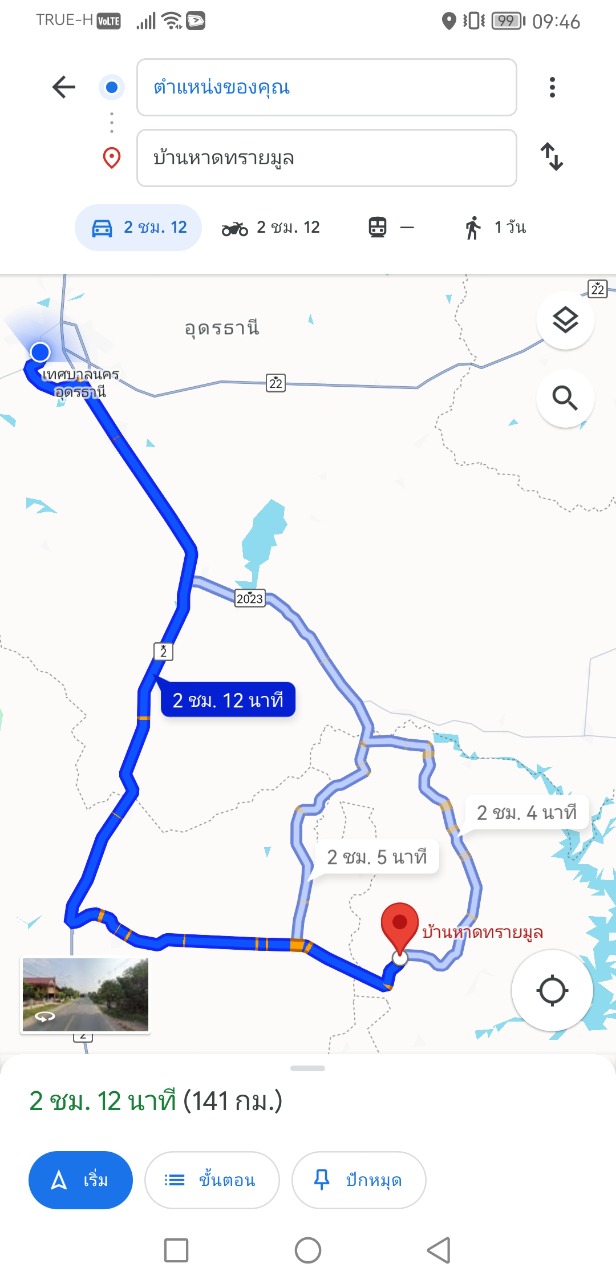Edit the starting point ตำแหน่งของคุณ
Image resolution: width=616 pixels, height=1280 pixels.
tap(326, 88)
